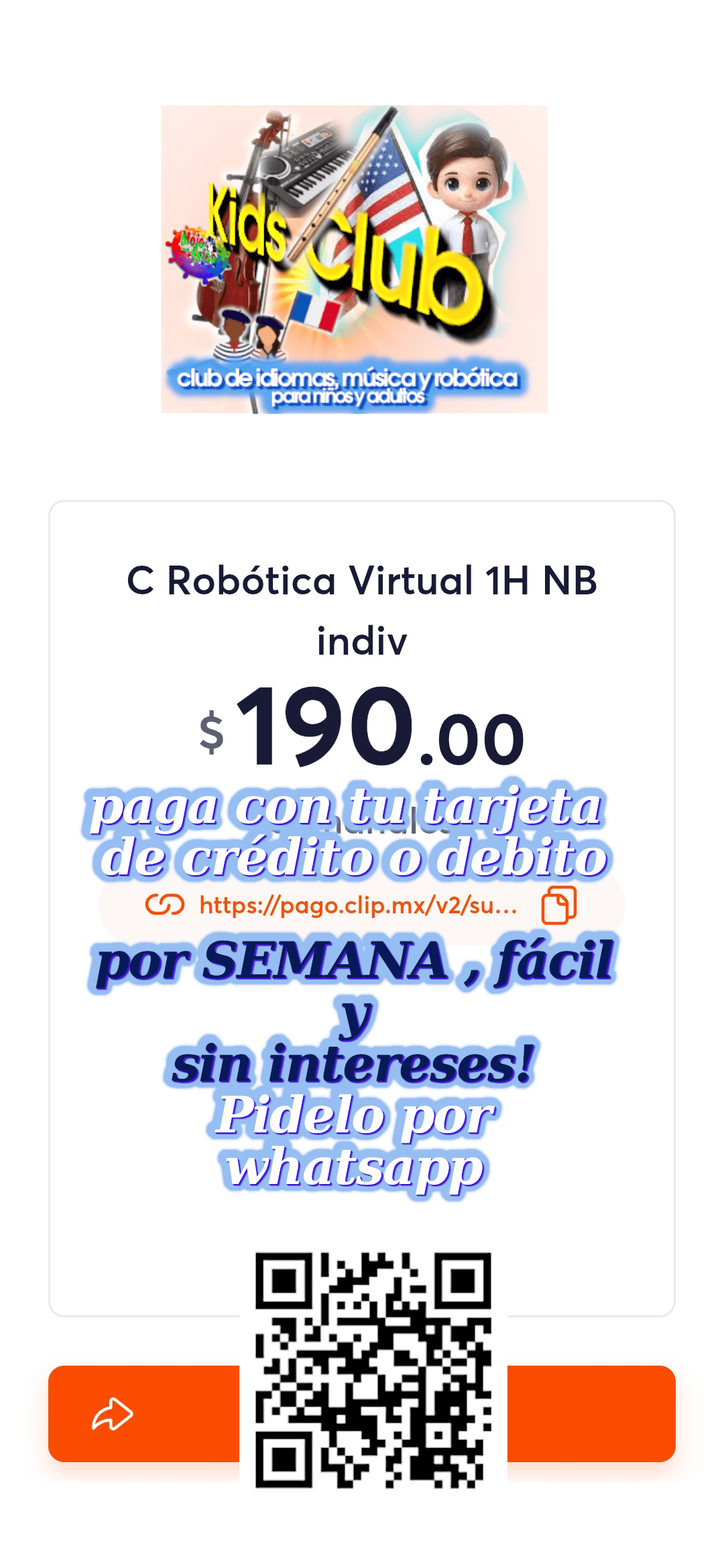Click the copy link icon
This screenshot has height=1568, width=724.
[x=558, y=909]
